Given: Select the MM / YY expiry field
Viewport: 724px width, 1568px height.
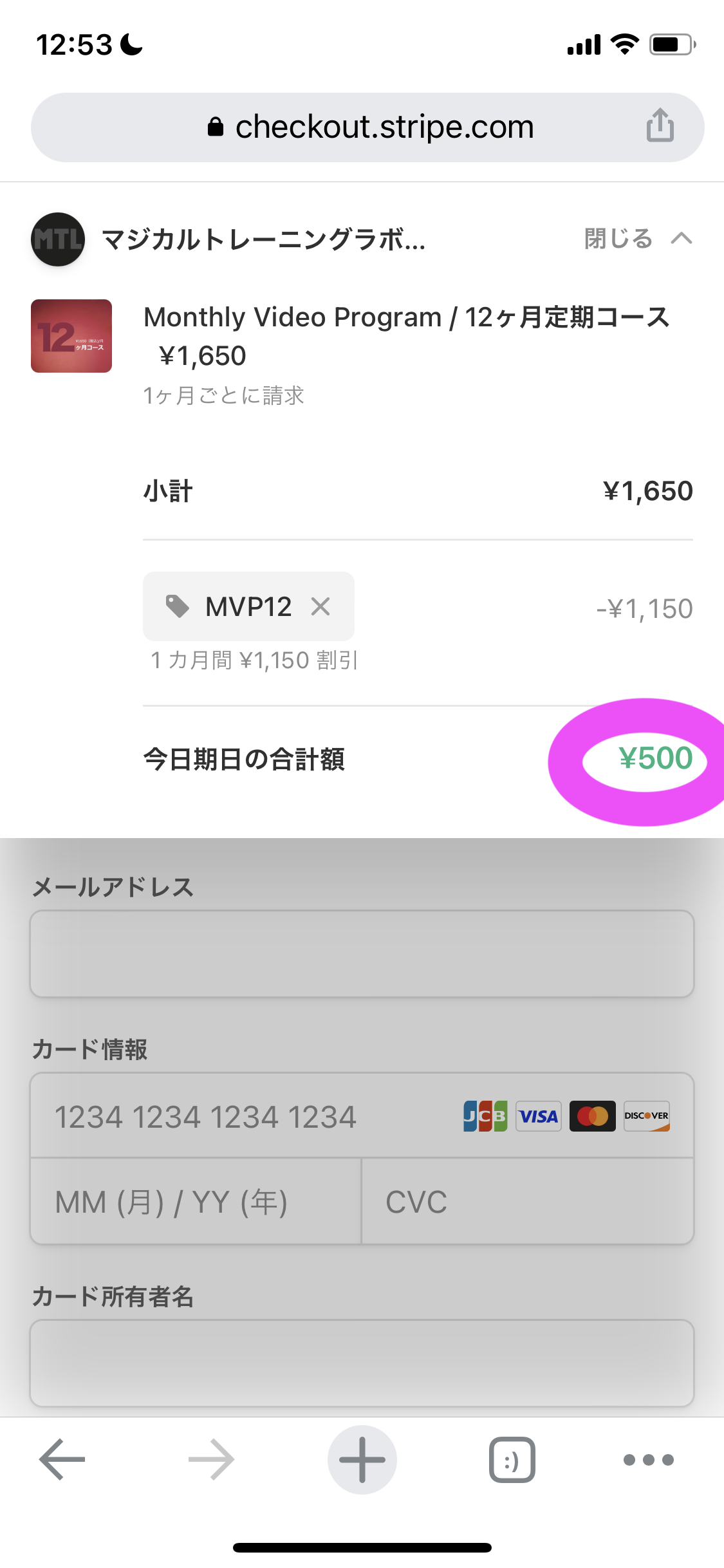Looking at the screenshot, I should point(195,1202).
